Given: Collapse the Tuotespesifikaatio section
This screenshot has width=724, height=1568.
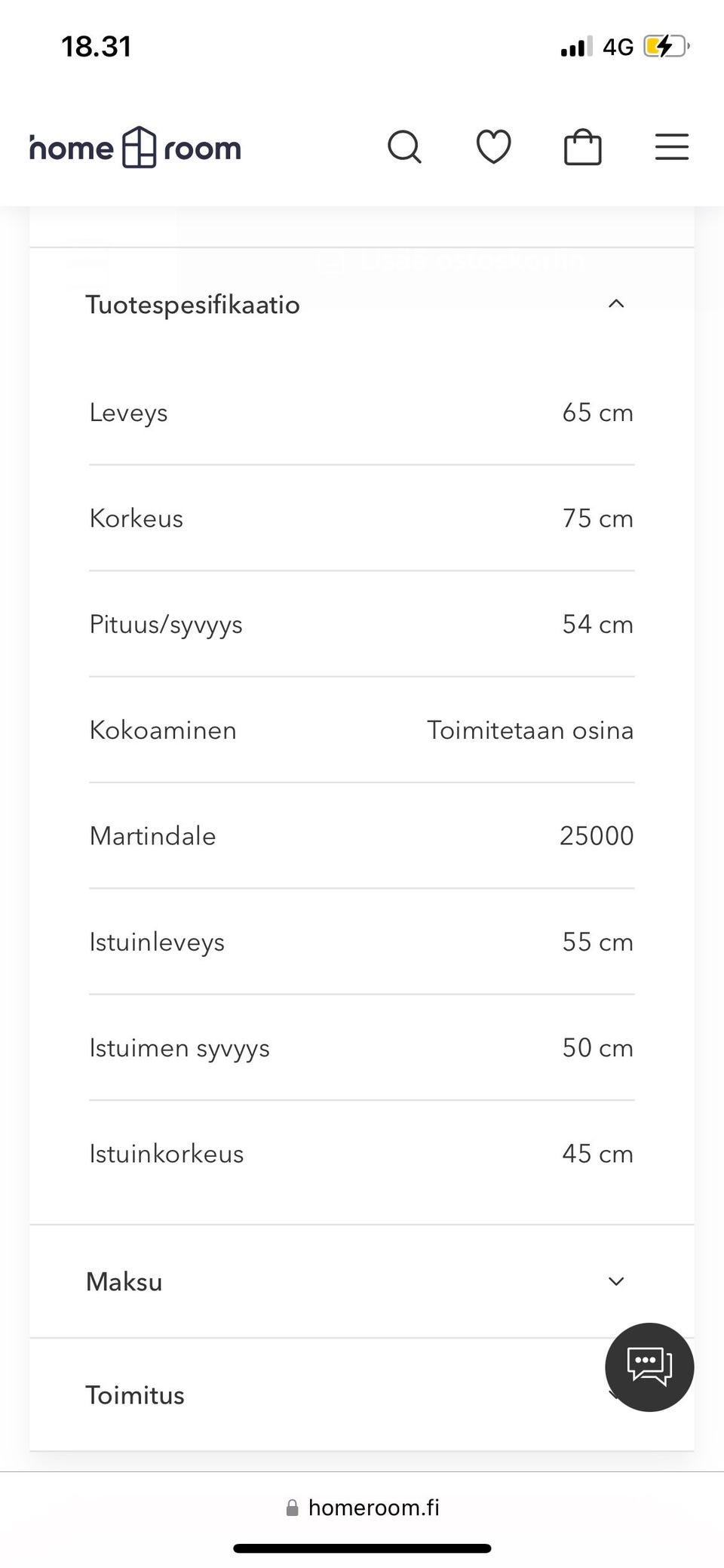Looking at the screenshot, I should [x=616, y=304].
